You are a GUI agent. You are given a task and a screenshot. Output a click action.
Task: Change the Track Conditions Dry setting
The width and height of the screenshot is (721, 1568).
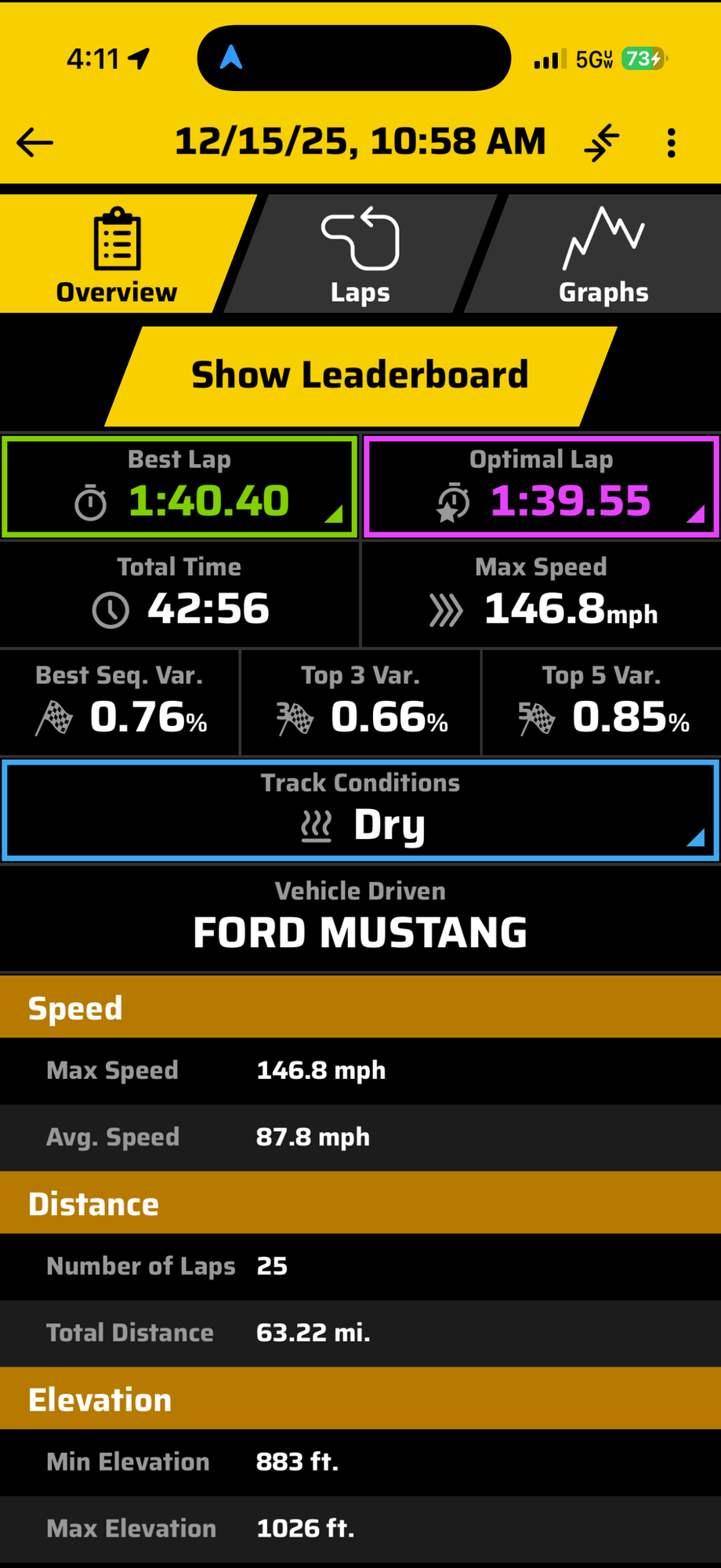click(360, 810)
